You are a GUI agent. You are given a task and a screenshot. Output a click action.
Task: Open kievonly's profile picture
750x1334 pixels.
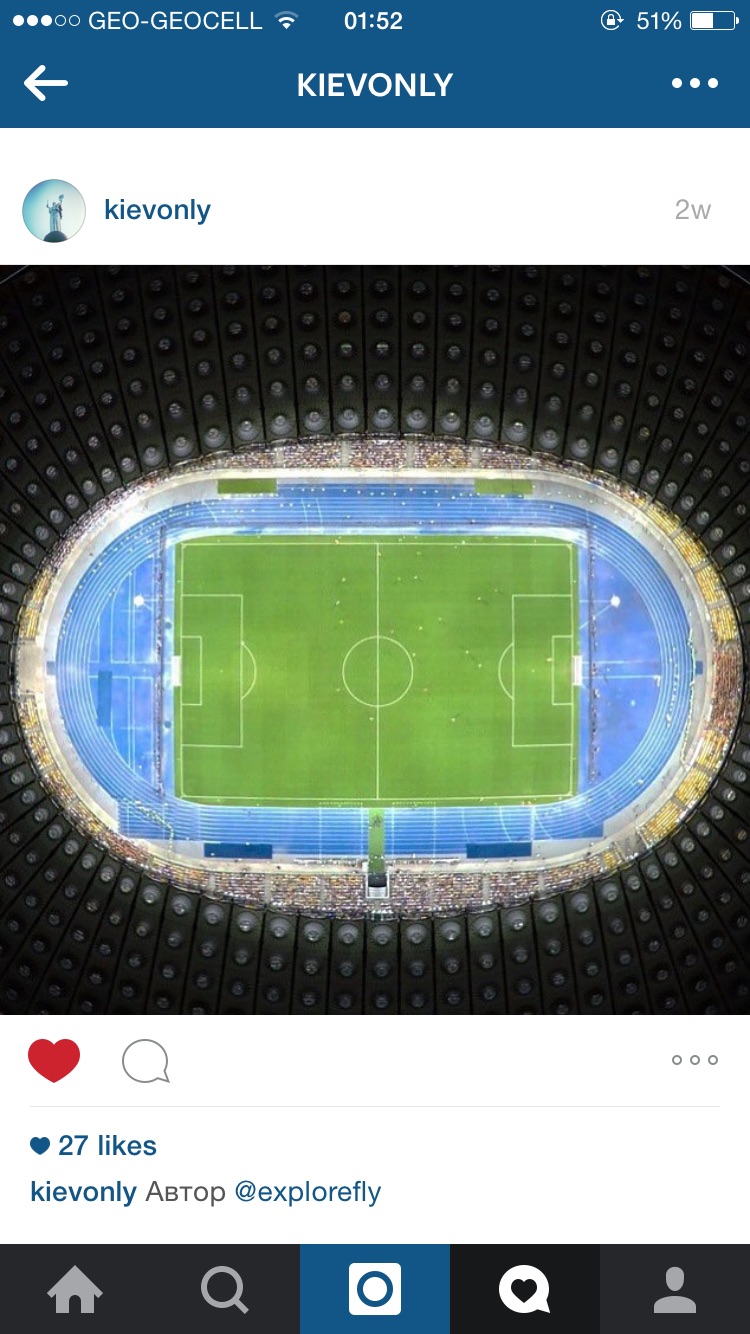tap(53, 211)
